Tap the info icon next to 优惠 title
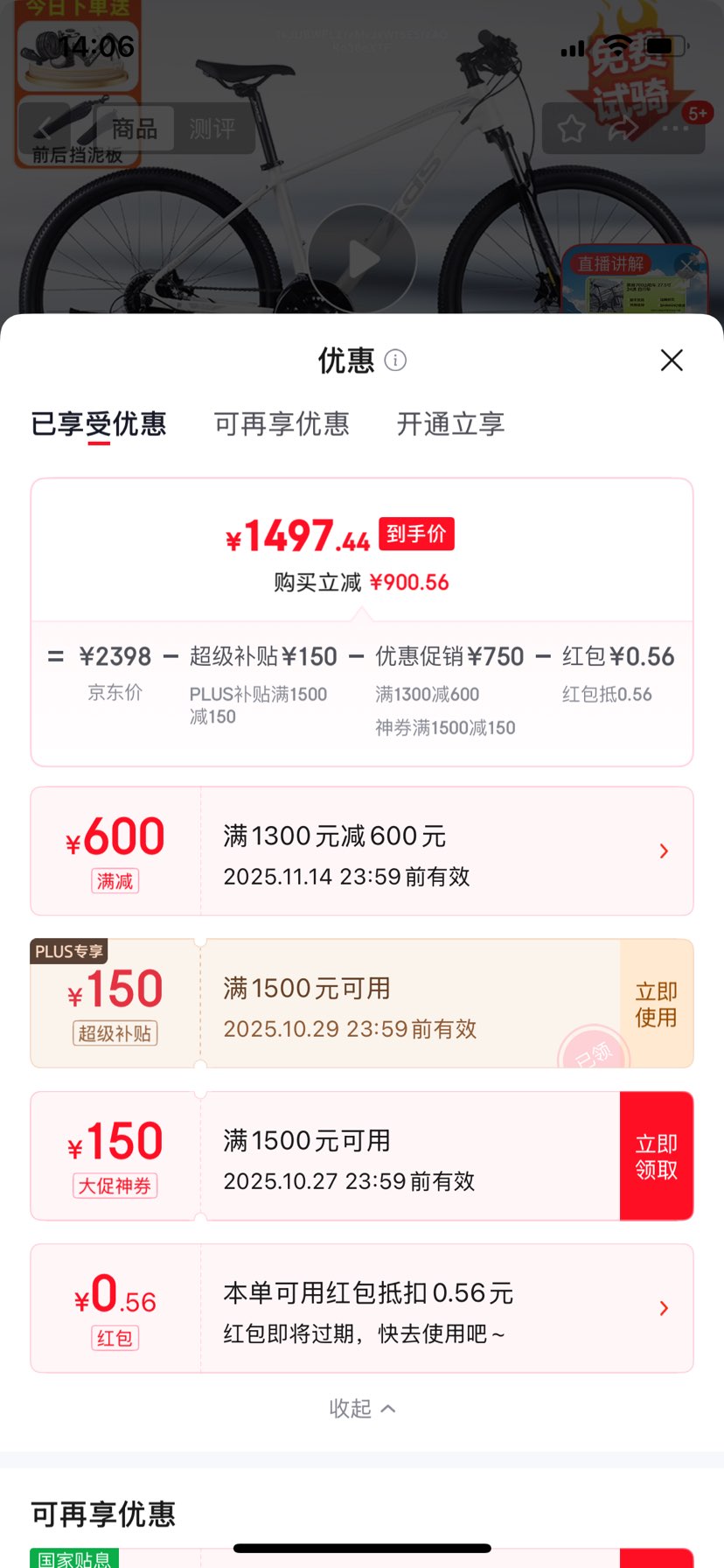This screenshot has height=1568, width=724. pyautogui.click(x=395, y=360)
